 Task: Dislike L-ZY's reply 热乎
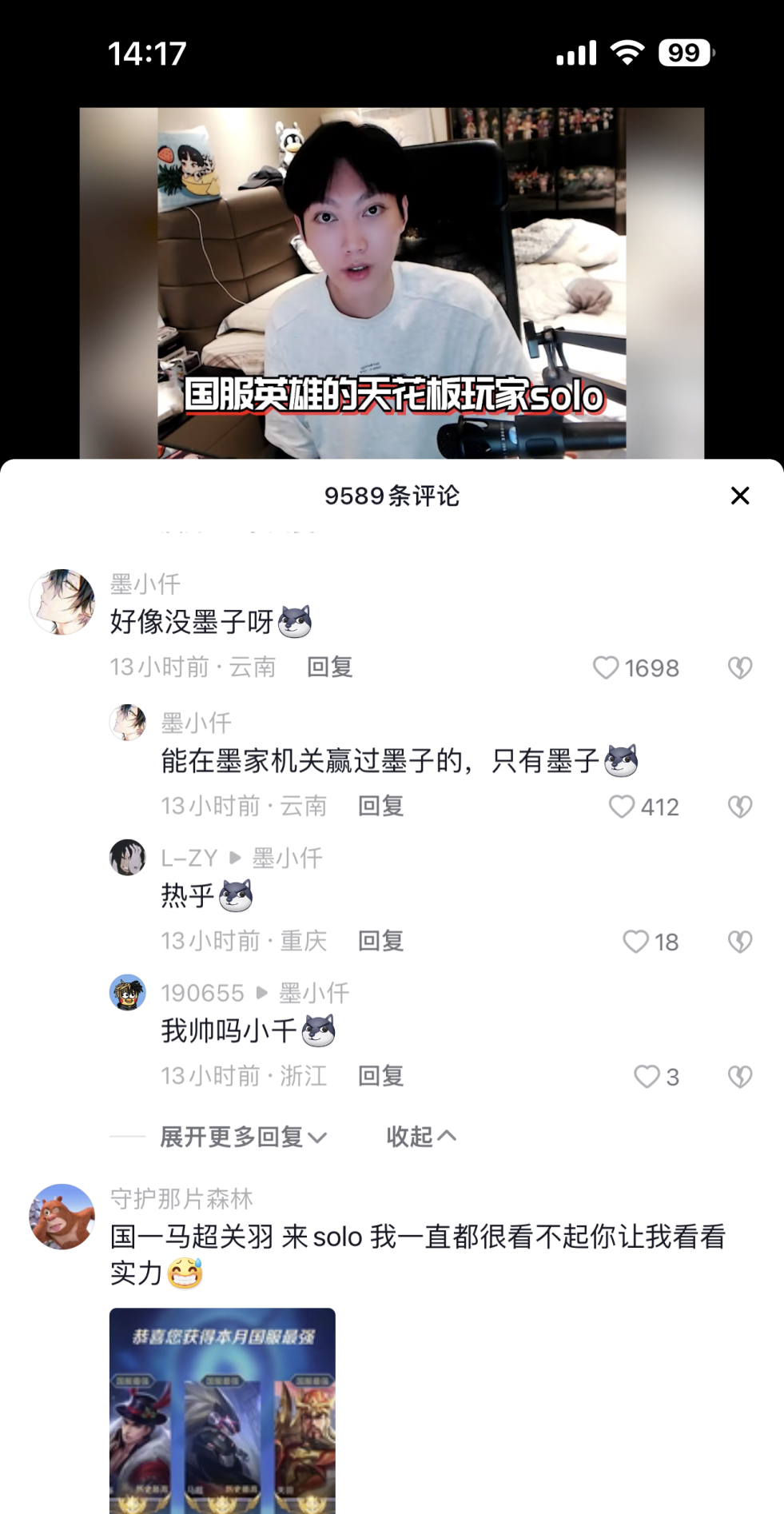(x=740, y=942)
